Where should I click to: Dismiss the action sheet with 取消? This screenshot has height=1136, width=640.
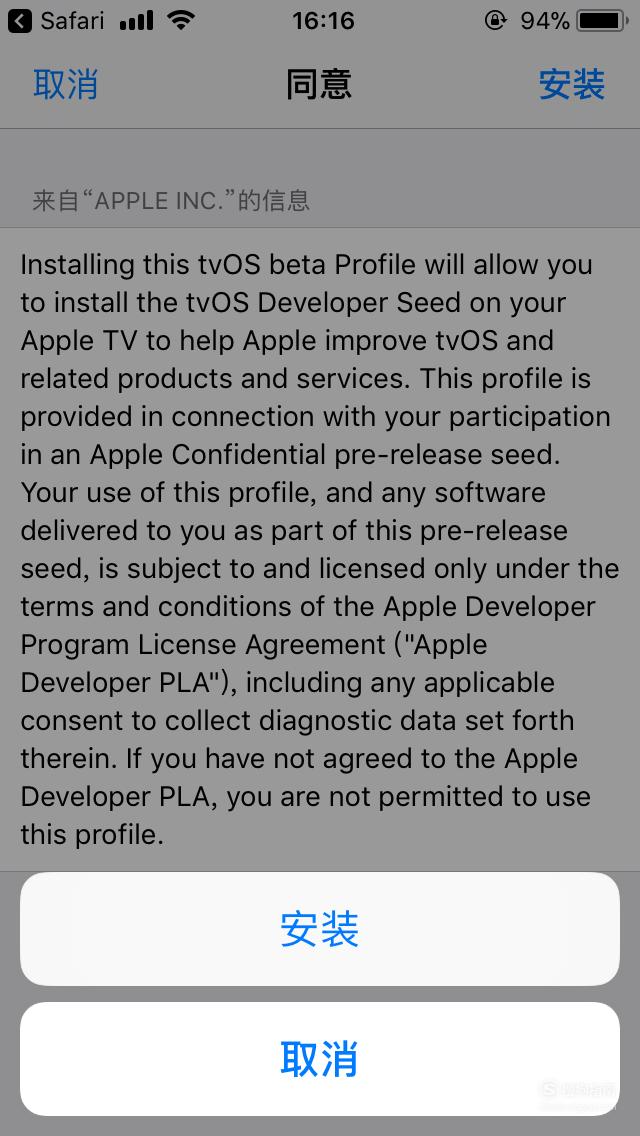pyautogui.click(x=320, y=1059)
